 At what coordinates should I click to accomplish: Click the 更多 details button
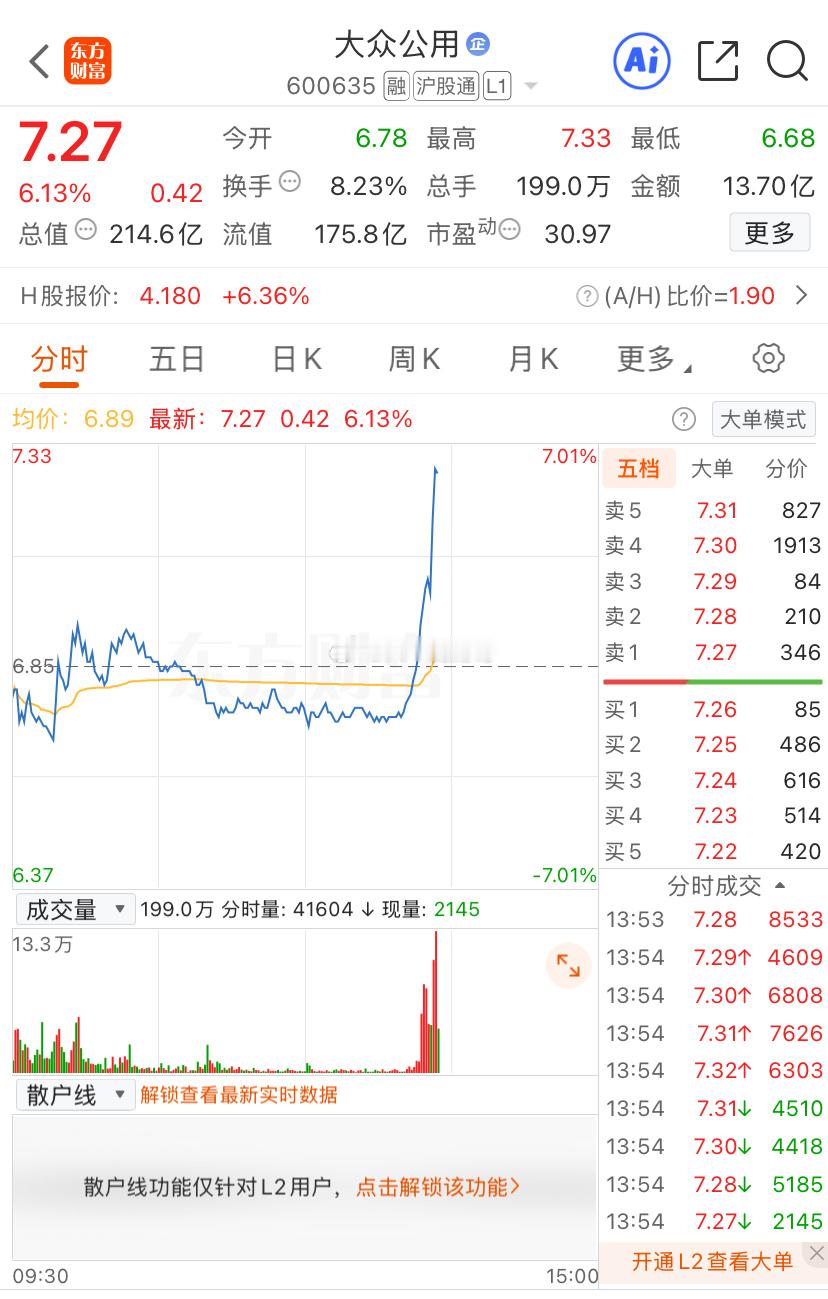[769, 232]
